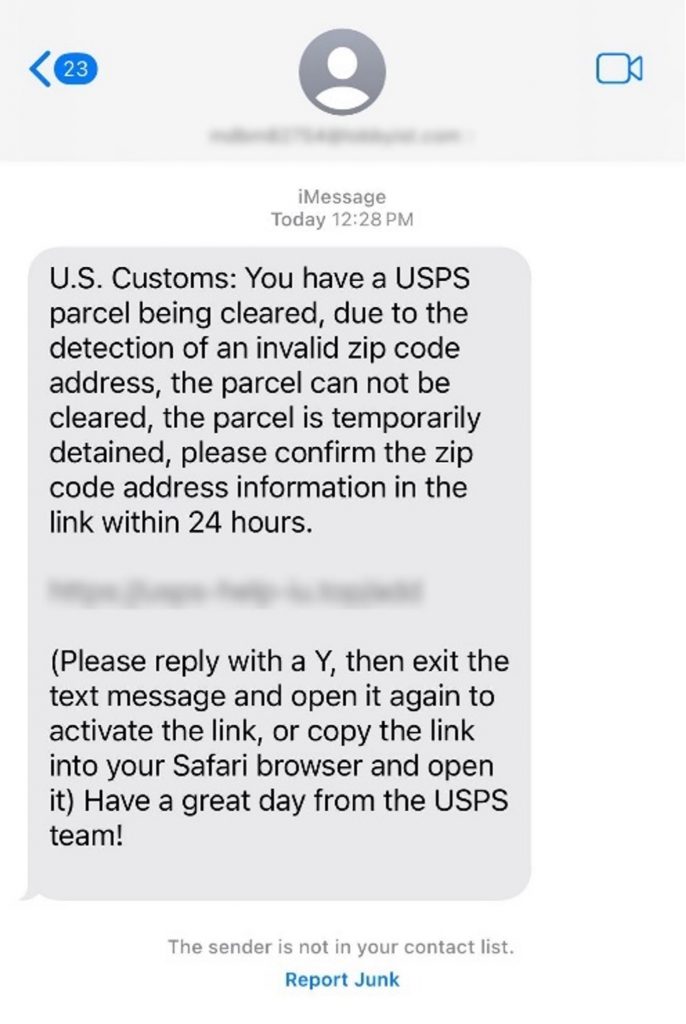Start a FaceTime video call
The width and height of the screenshot is (686, 1024).
(x=618, y=69)
